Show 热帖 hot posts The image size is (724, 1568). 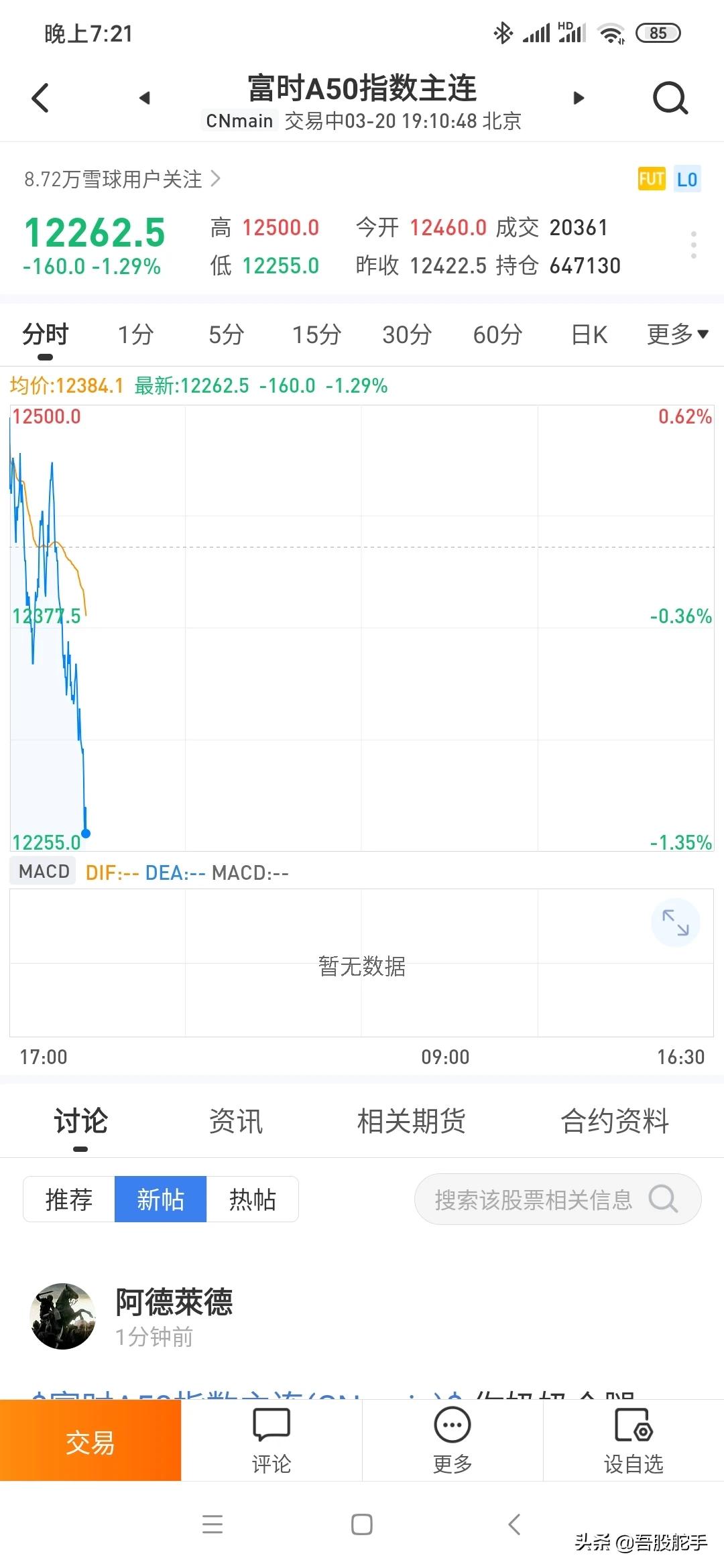click(x=252, y=1199)
